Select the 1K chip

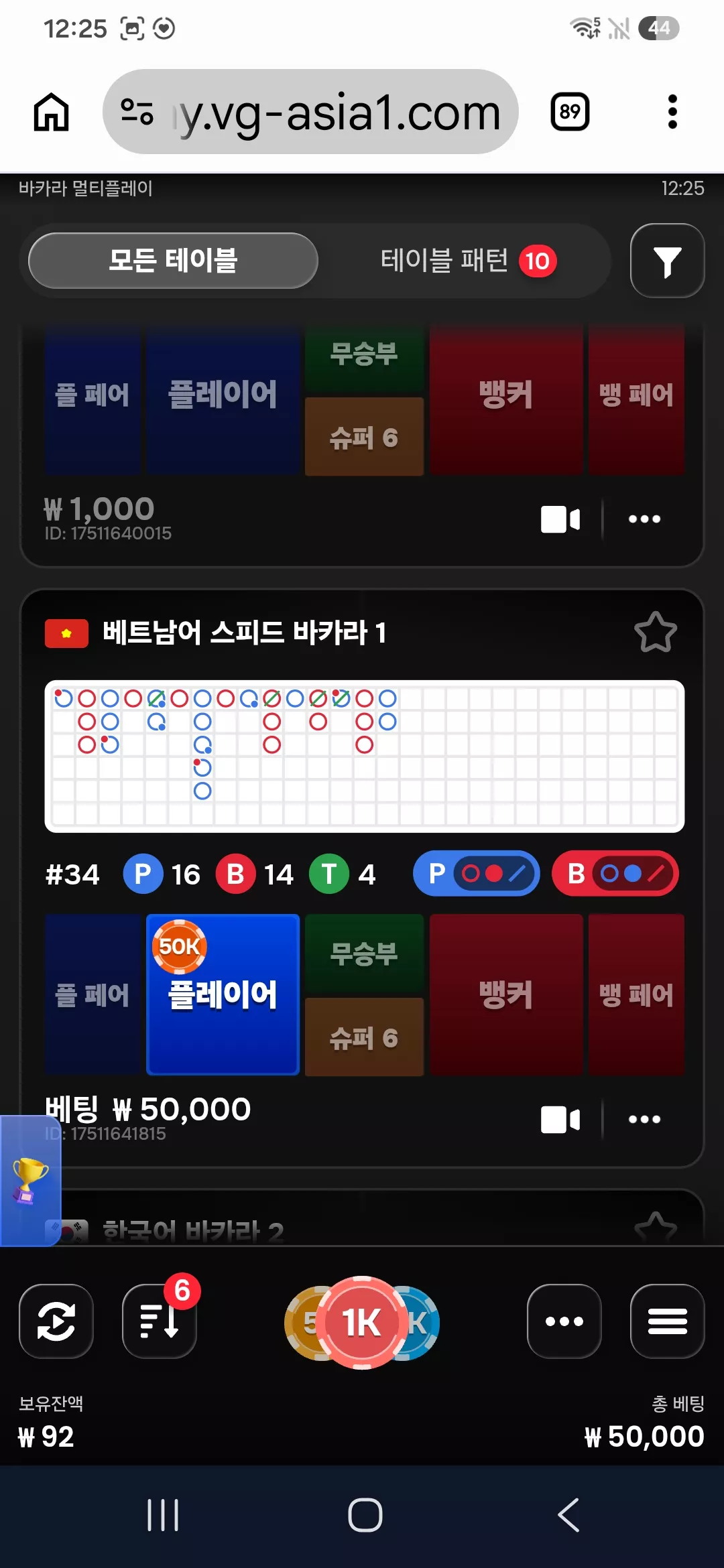point(362,1323)
